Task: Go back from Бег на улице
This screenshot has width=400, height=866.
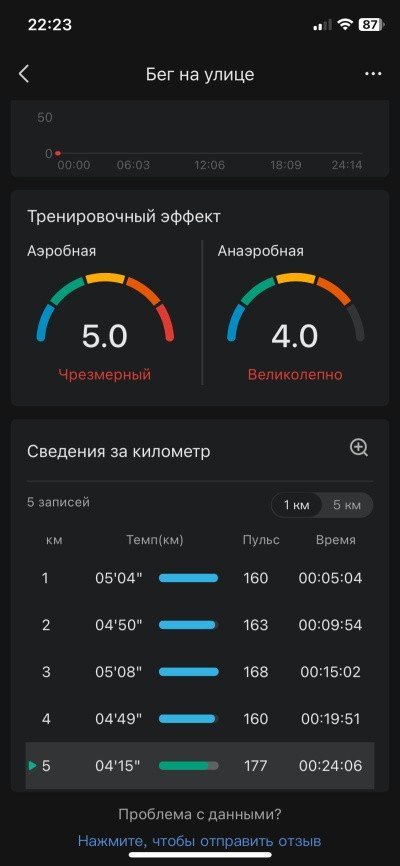Action: tap(24, 74)
